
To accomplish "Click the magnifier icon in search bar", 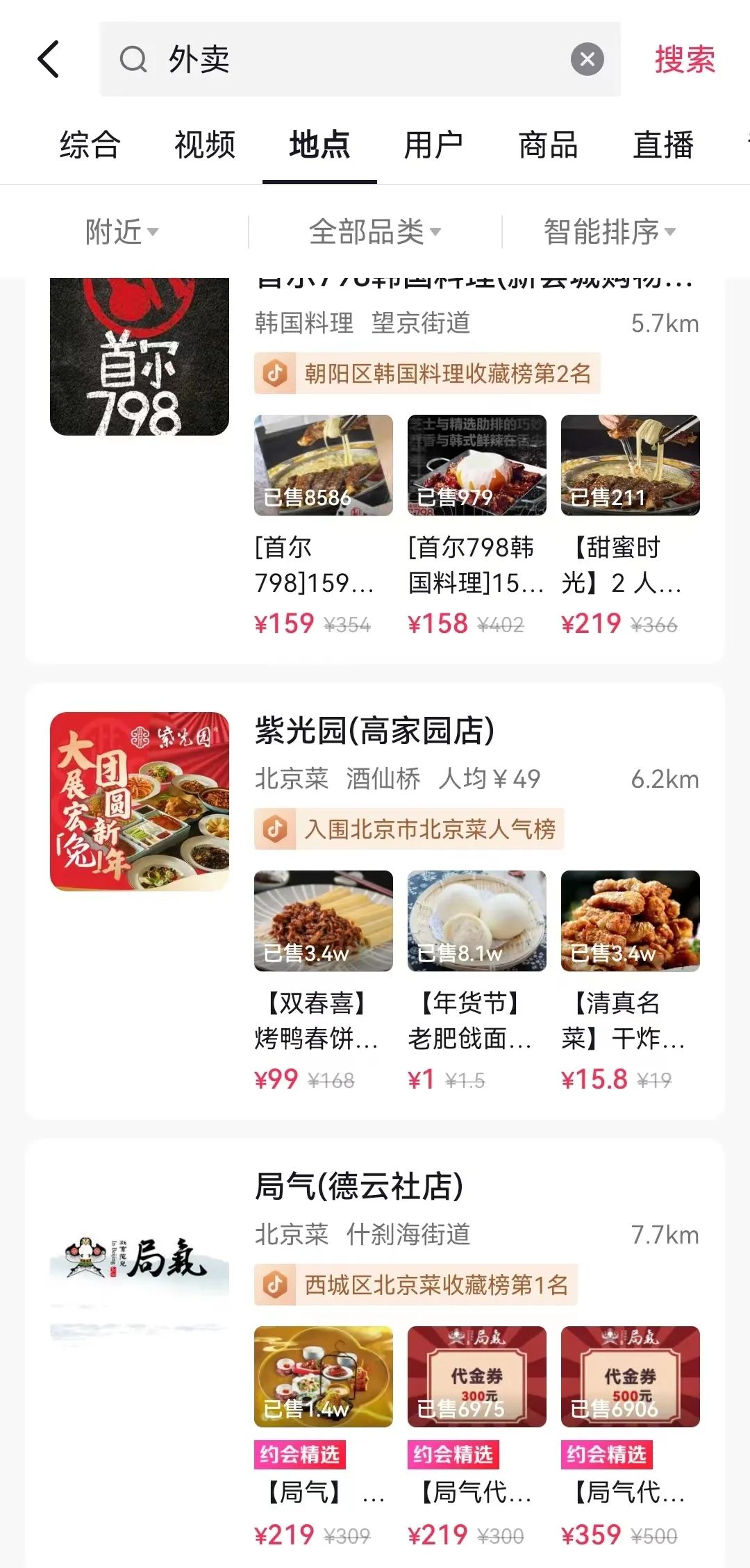I will coord(134,60).
